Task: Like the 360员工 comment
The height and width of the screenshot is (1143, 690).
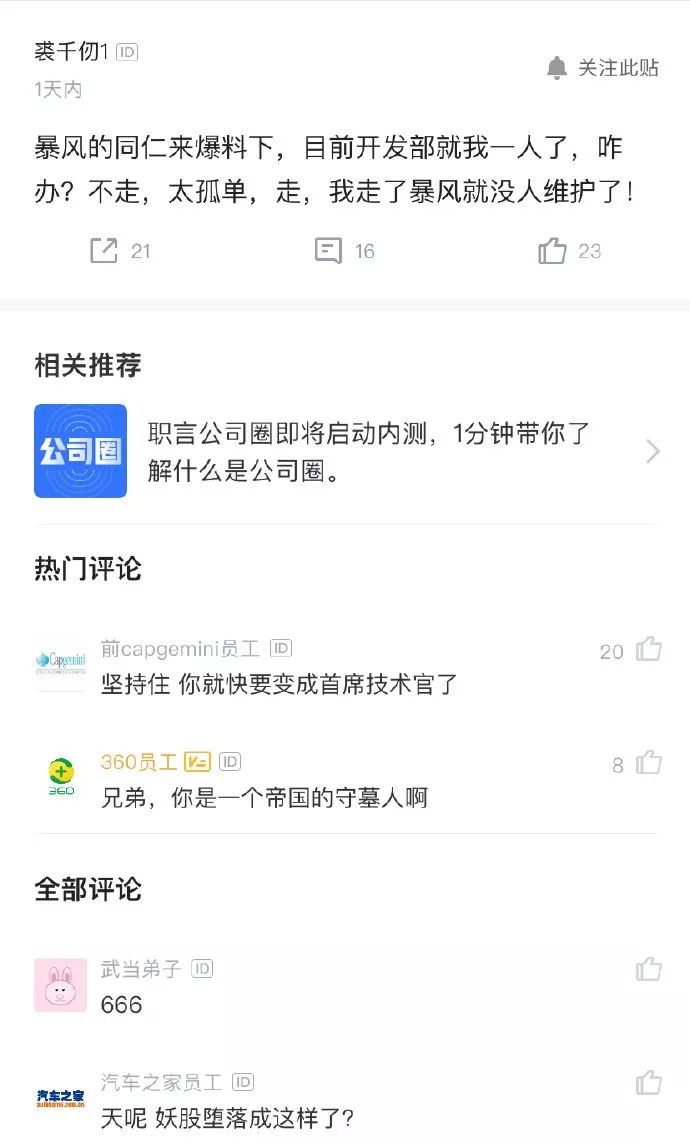Action: click(649, 763)
